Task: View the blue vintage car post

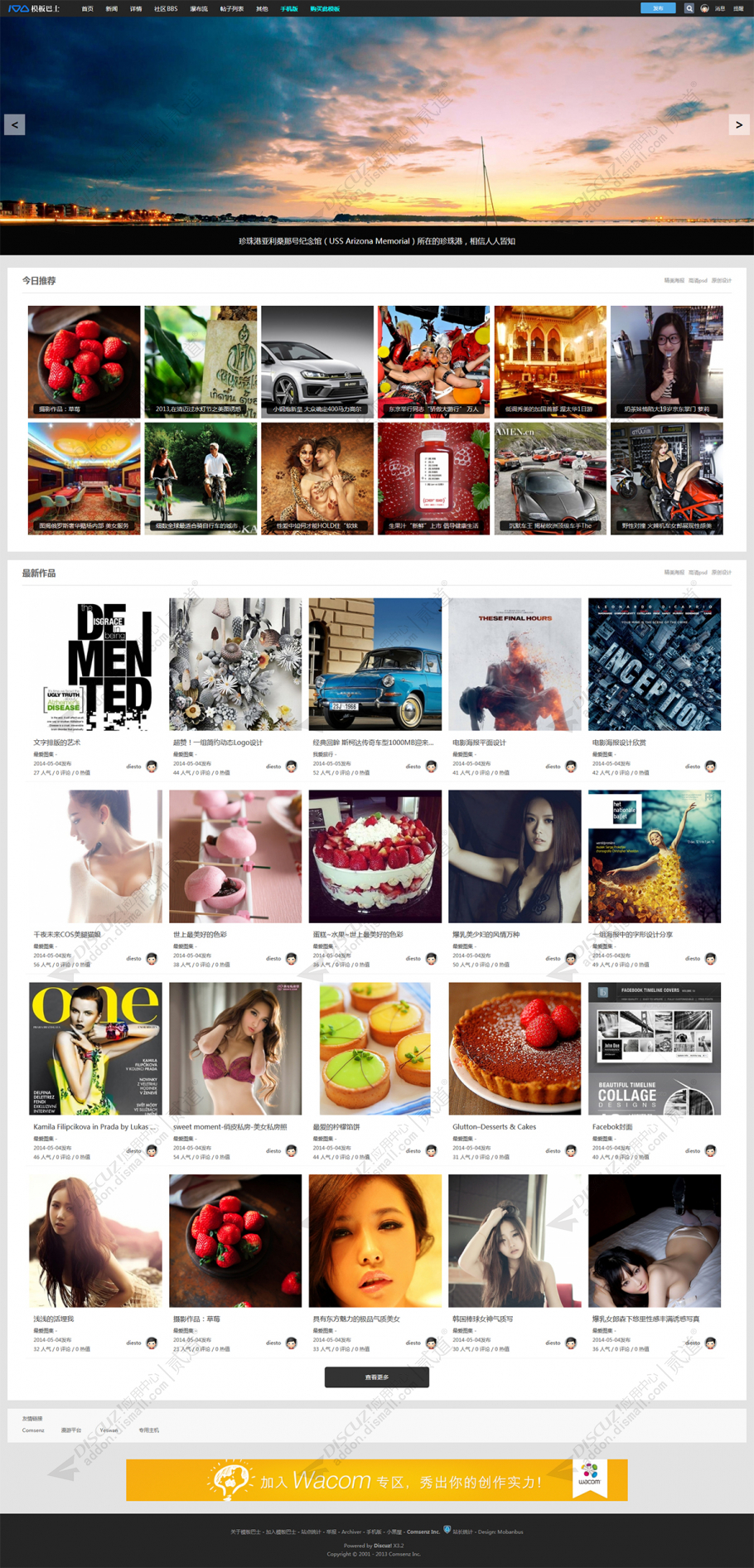Action: (375, 665)
